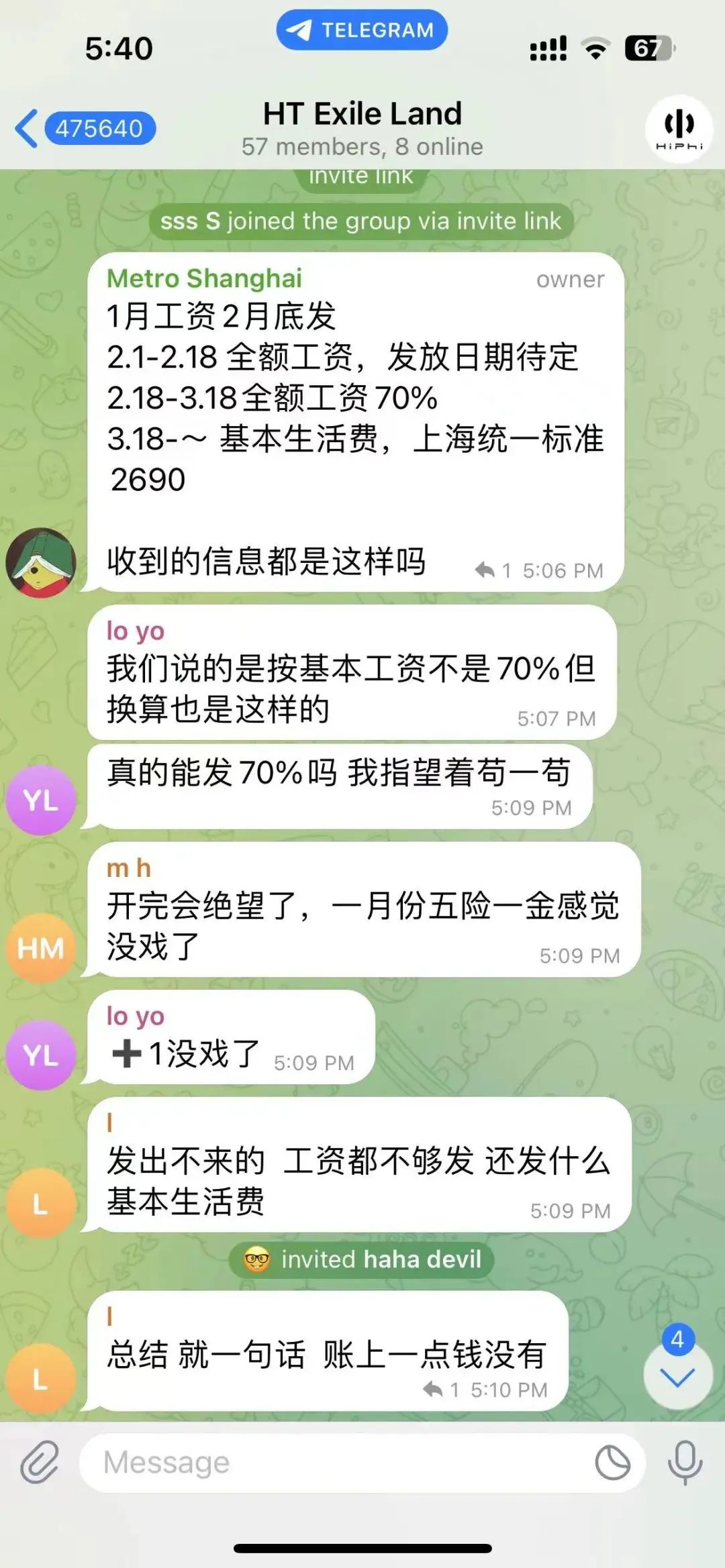Open HT Exile Land group info
725x1568 pixels.
click(362, 127)
